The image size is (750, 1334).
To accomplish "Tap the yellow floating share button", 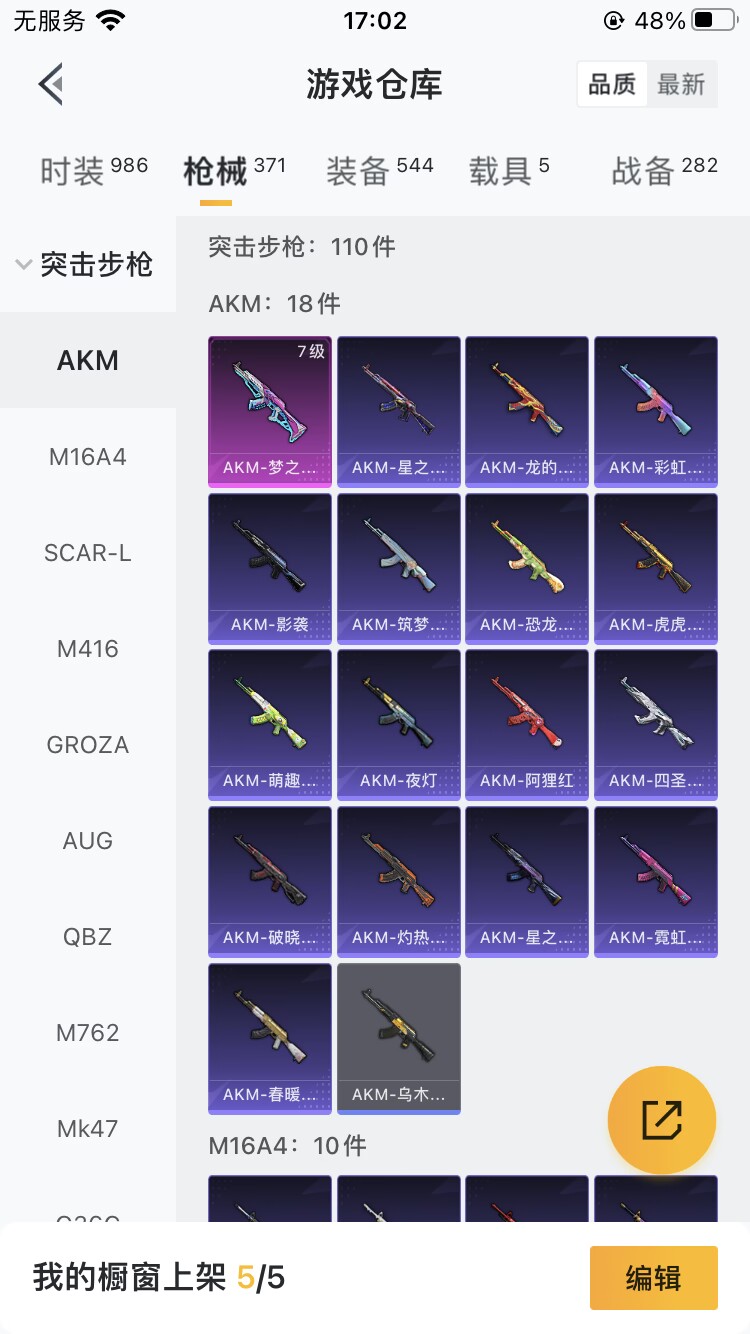I will click(662, 1120).
